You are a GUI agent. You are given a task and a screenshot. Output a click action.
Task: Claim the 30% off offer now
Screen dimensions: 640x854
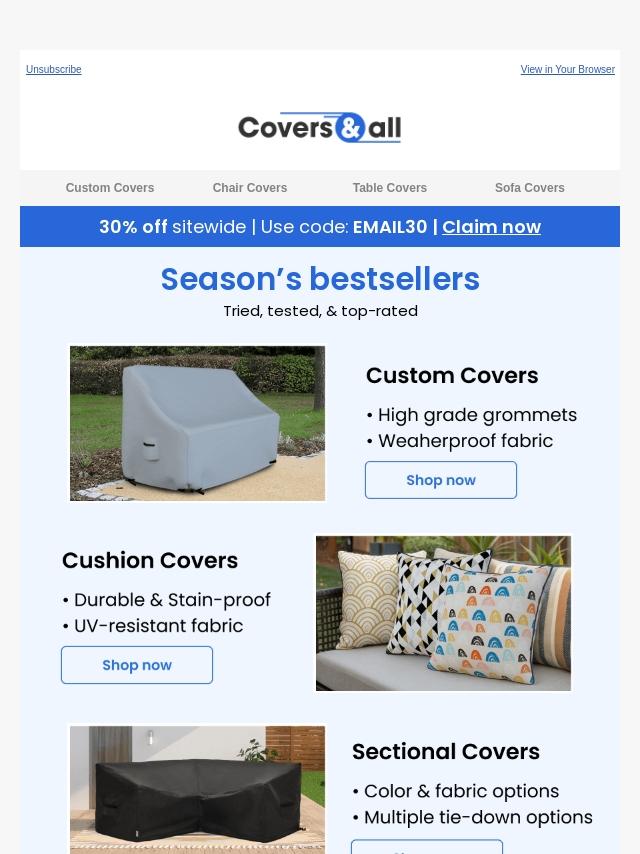[491, 227]
